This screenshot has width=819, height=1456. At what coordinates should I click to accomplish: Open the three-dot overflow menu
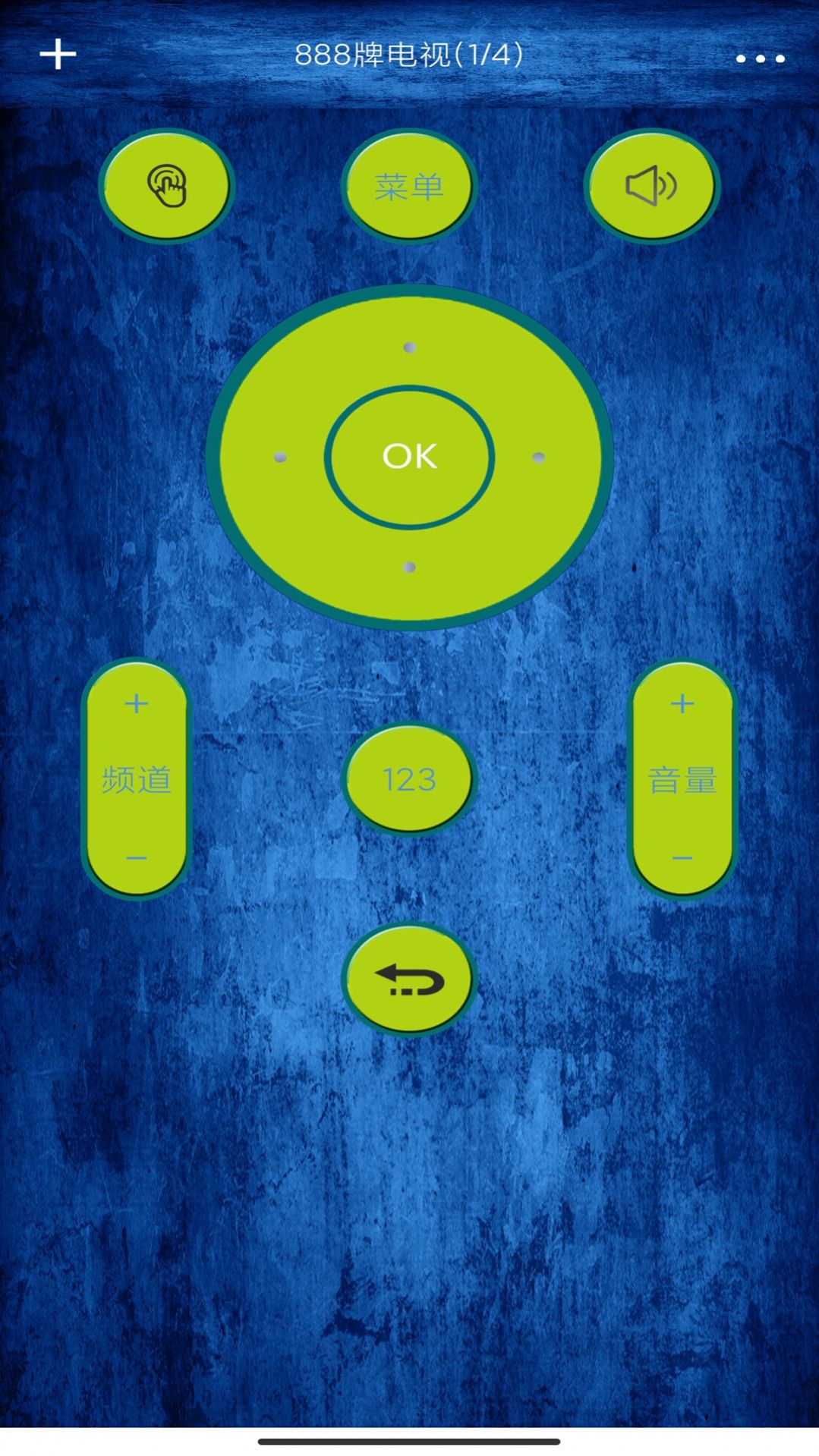760,58
